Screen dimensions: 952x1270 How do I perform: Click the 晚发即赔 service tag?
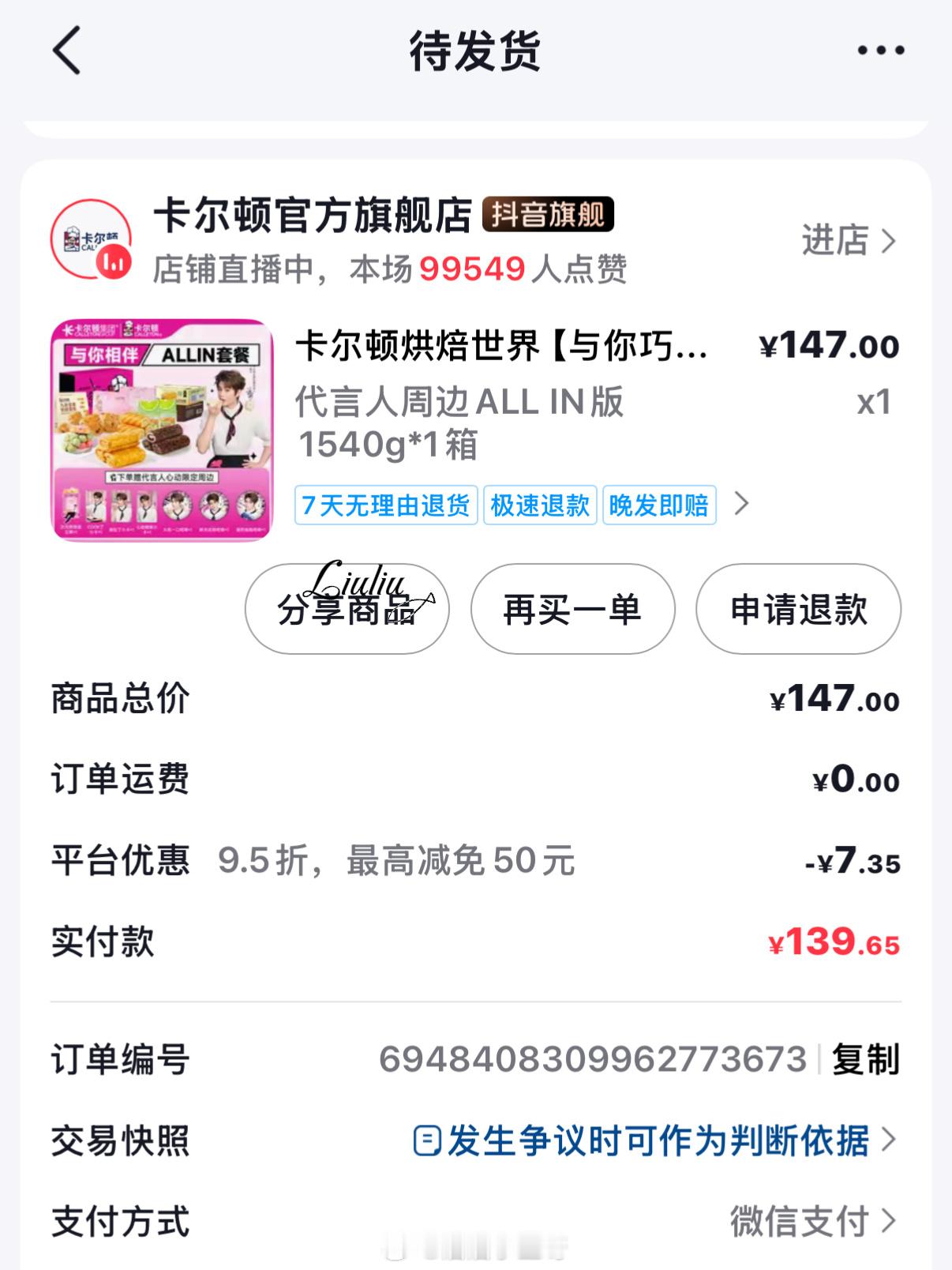click(x=660, y=506)
